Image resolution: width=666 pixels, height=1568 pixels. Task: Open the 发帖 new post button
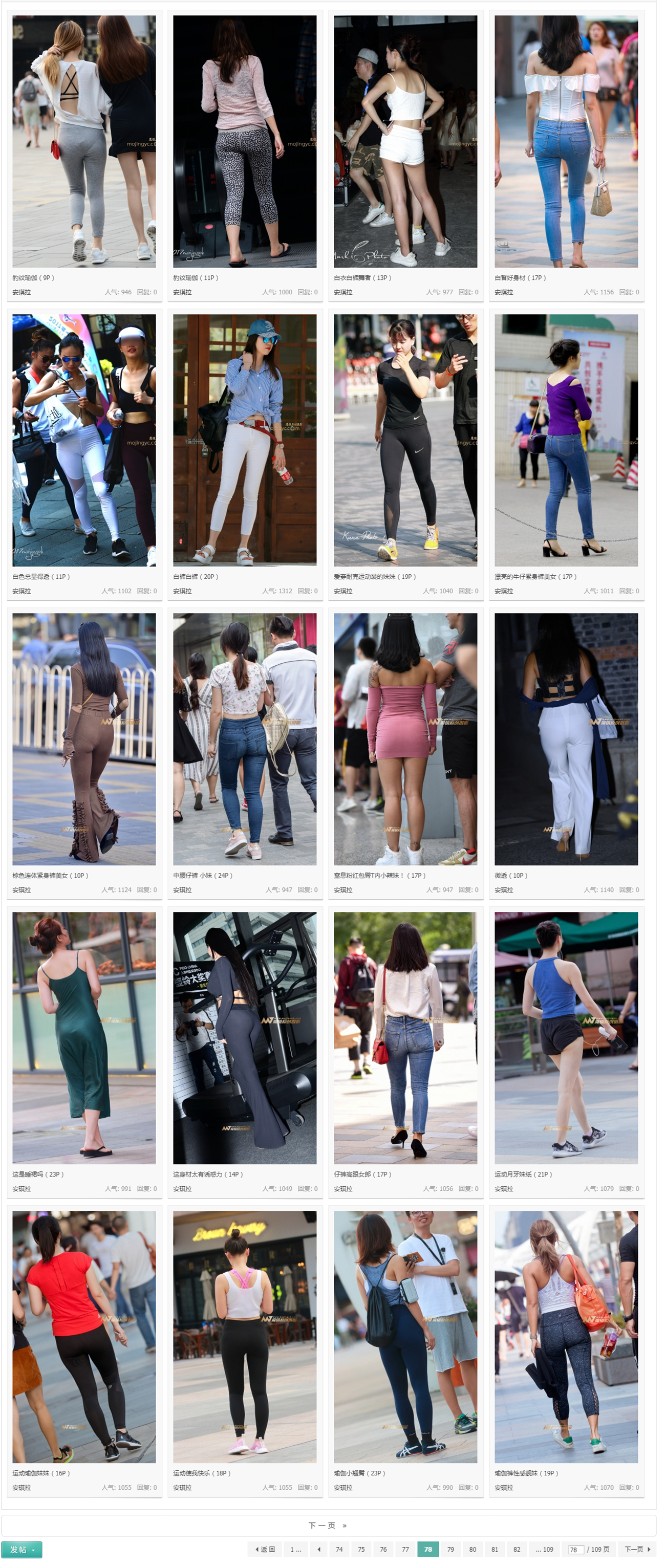coord(22,1549)
